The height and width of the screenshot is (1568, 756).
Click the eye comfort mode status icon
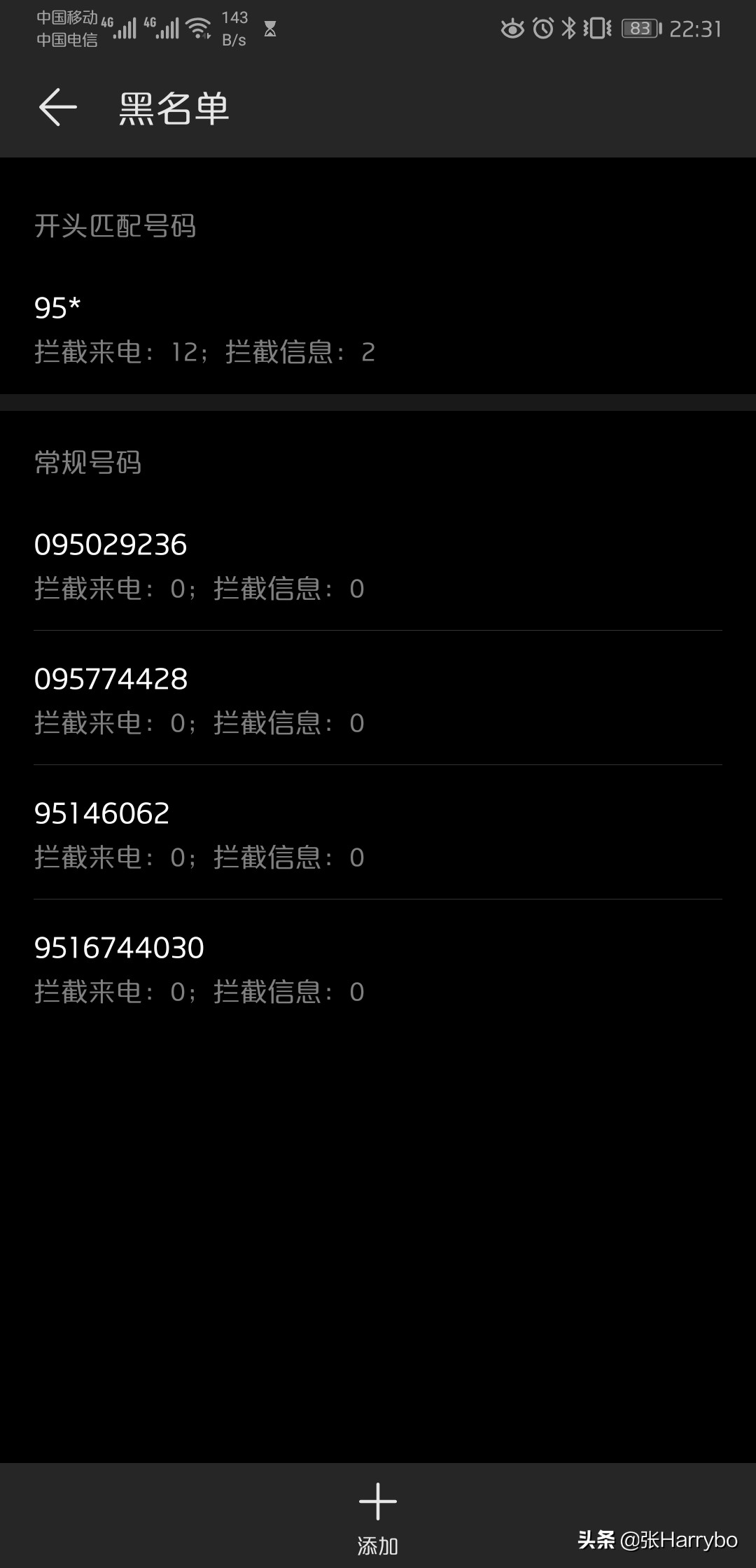click(x=511, y=28)
